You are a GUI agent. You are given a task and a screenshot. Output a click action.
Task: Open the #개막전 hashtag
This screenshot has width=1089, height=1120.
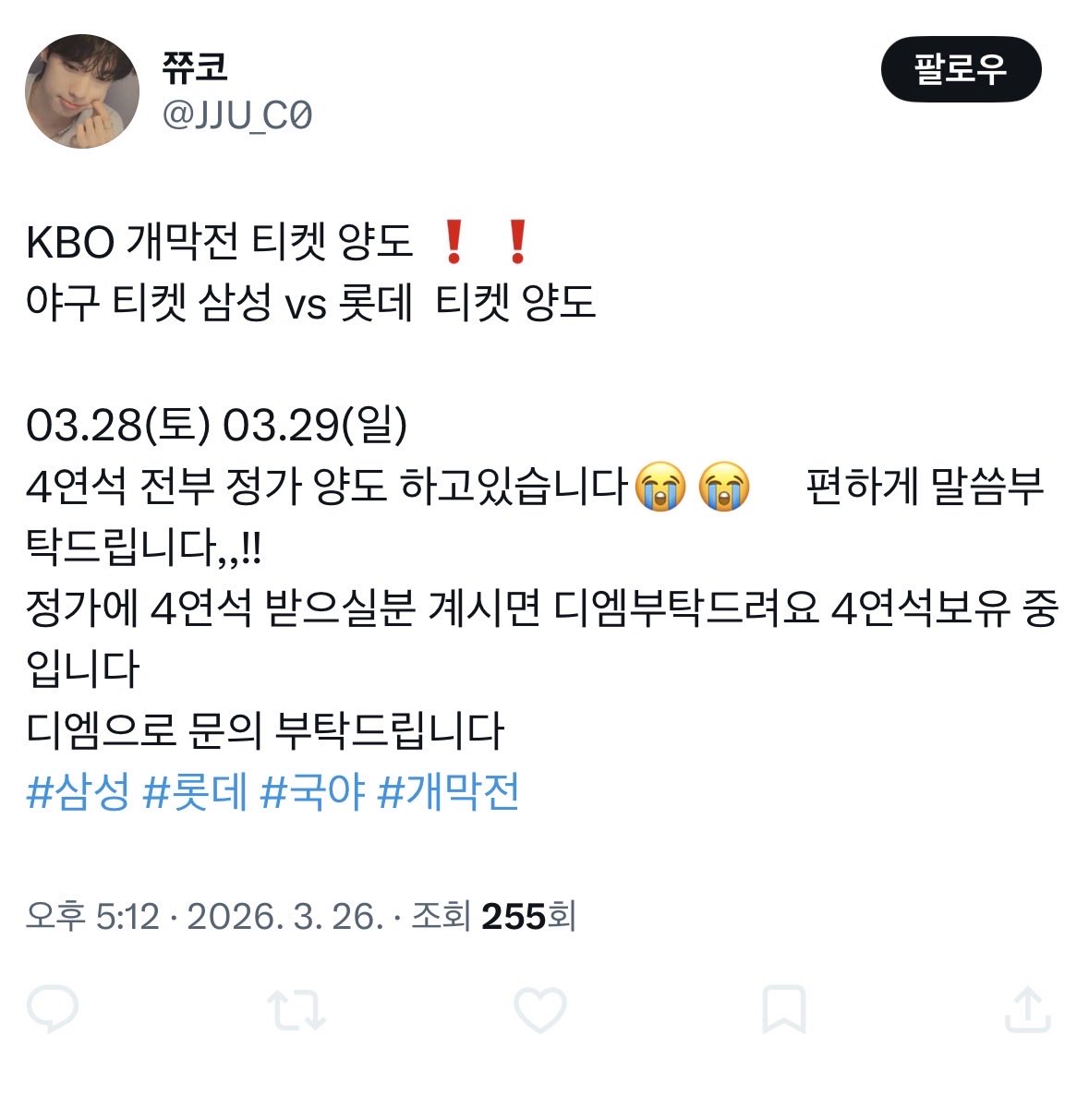448,792
